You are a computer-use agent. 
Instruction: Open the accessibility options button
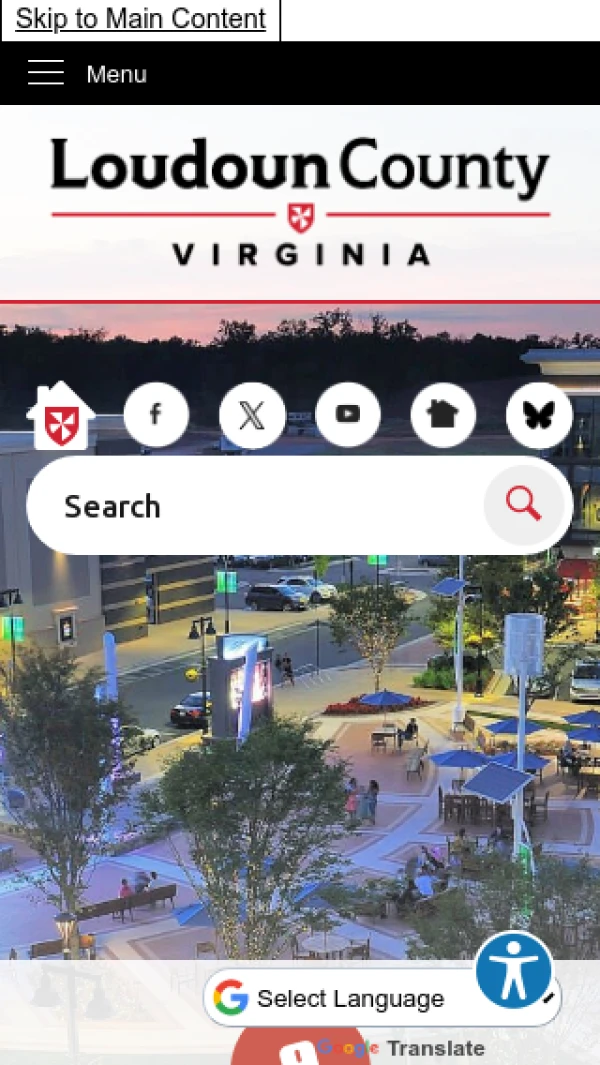click(x=513, y=970)
